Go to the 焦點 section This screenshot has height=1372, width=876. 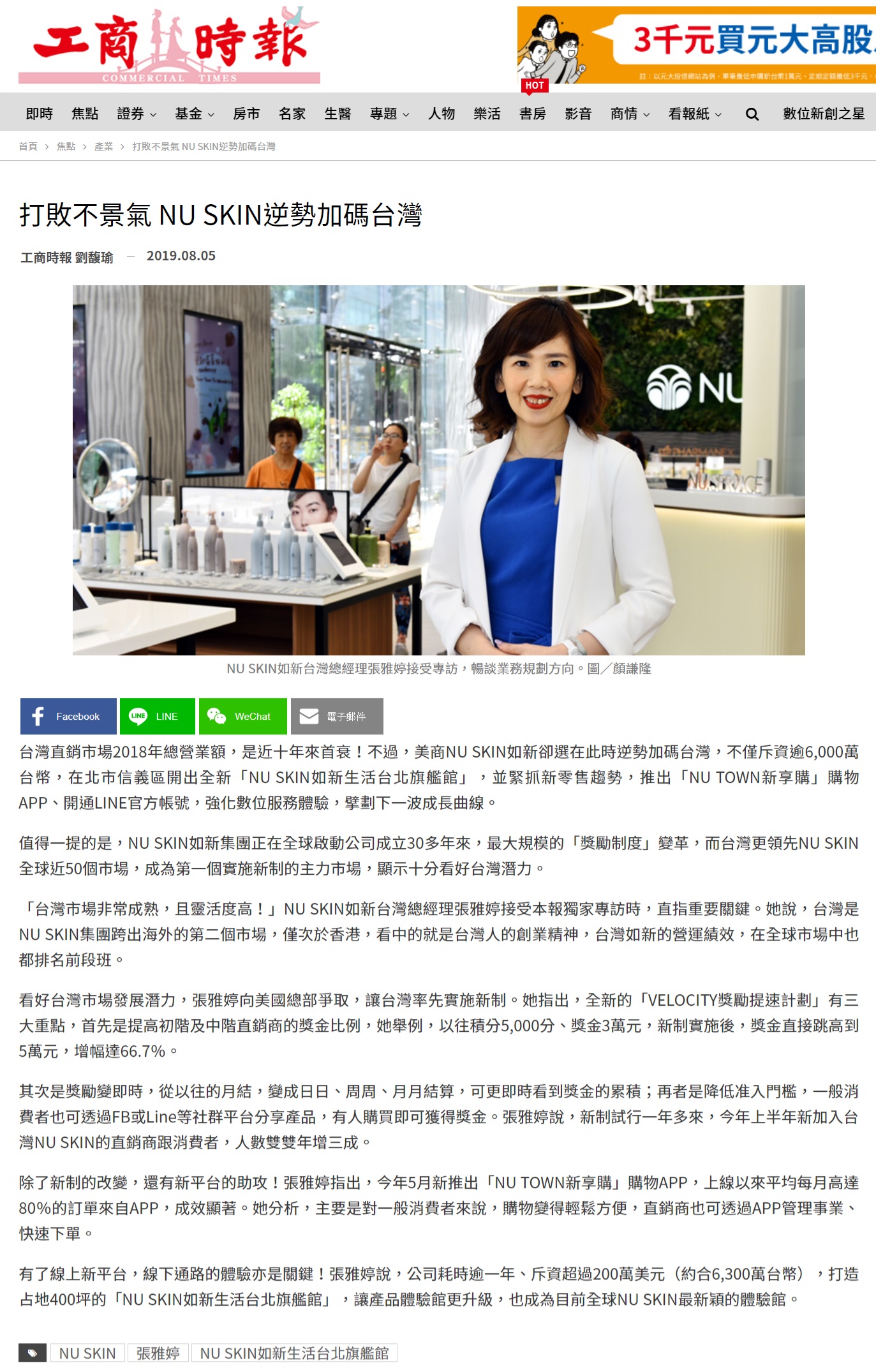click(x=85, y=114)
